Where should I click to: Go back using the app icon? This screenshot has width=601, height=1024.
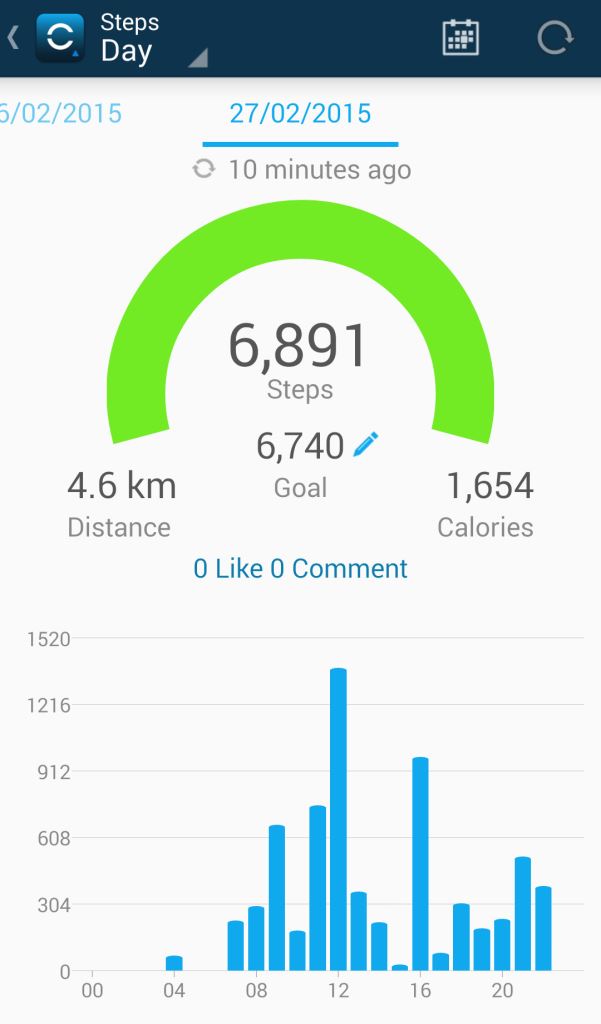click(x=58, y=39)
